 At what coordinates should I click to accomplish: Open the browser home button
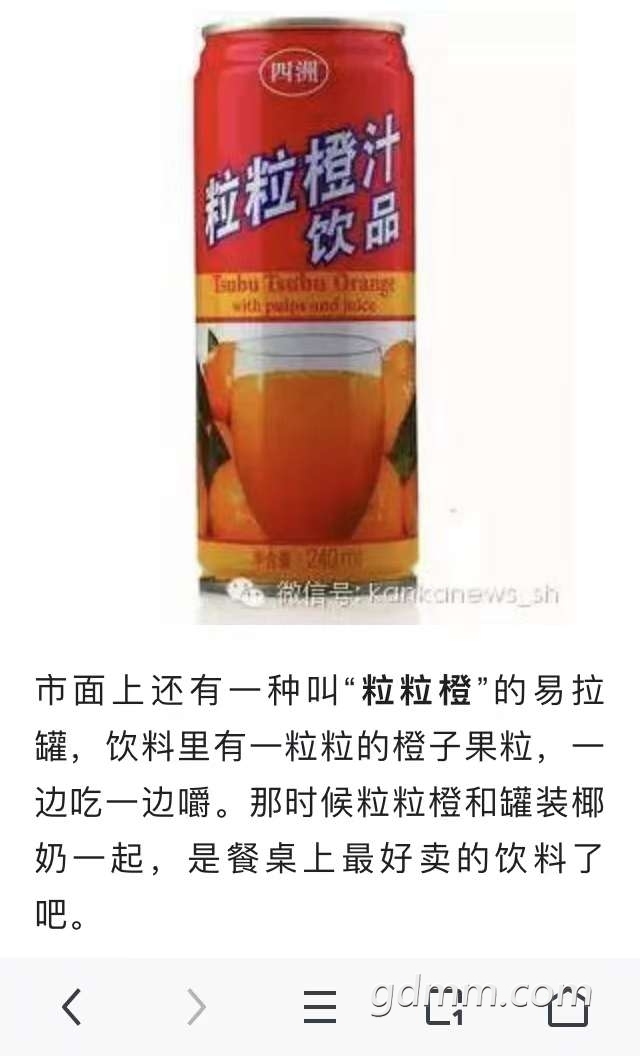coord(568,1007)
